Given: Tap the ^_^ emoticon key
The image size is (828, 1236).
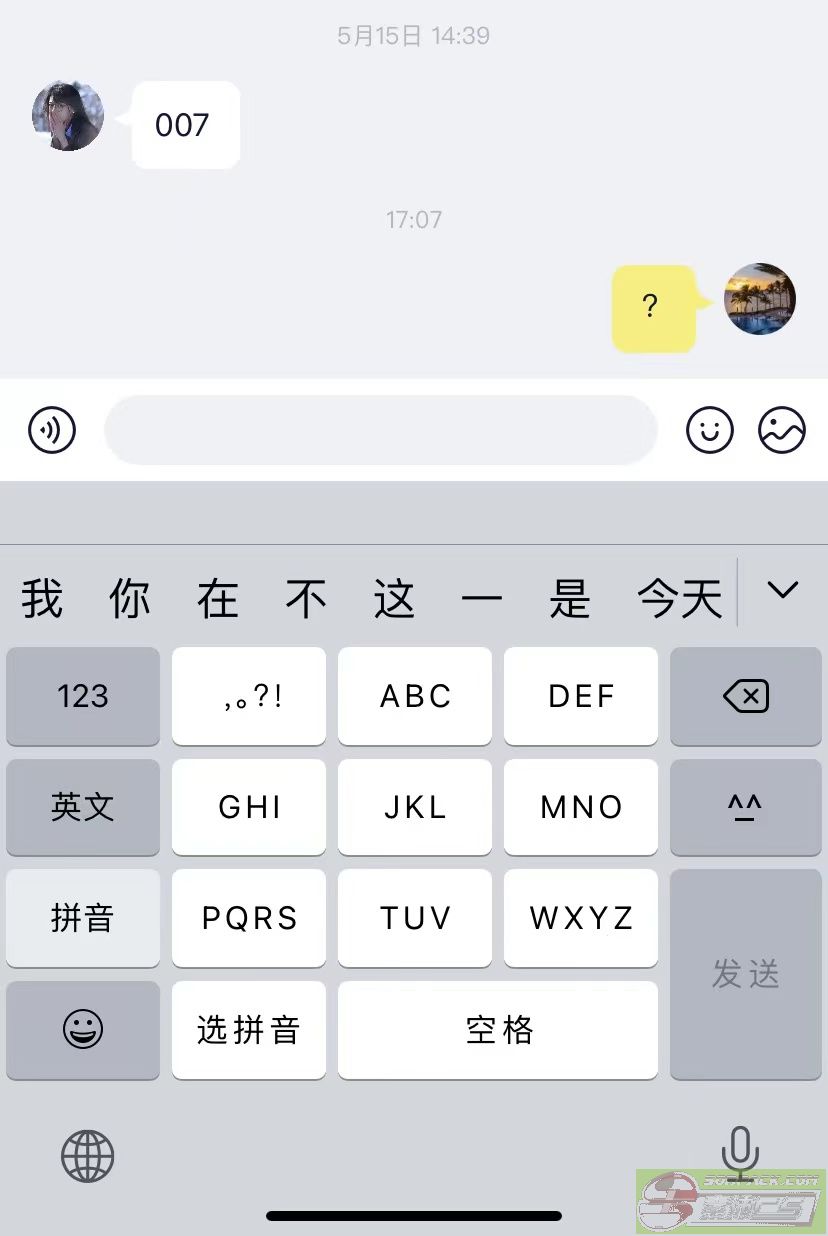Looking at the screenshot, I should [746, 807].
